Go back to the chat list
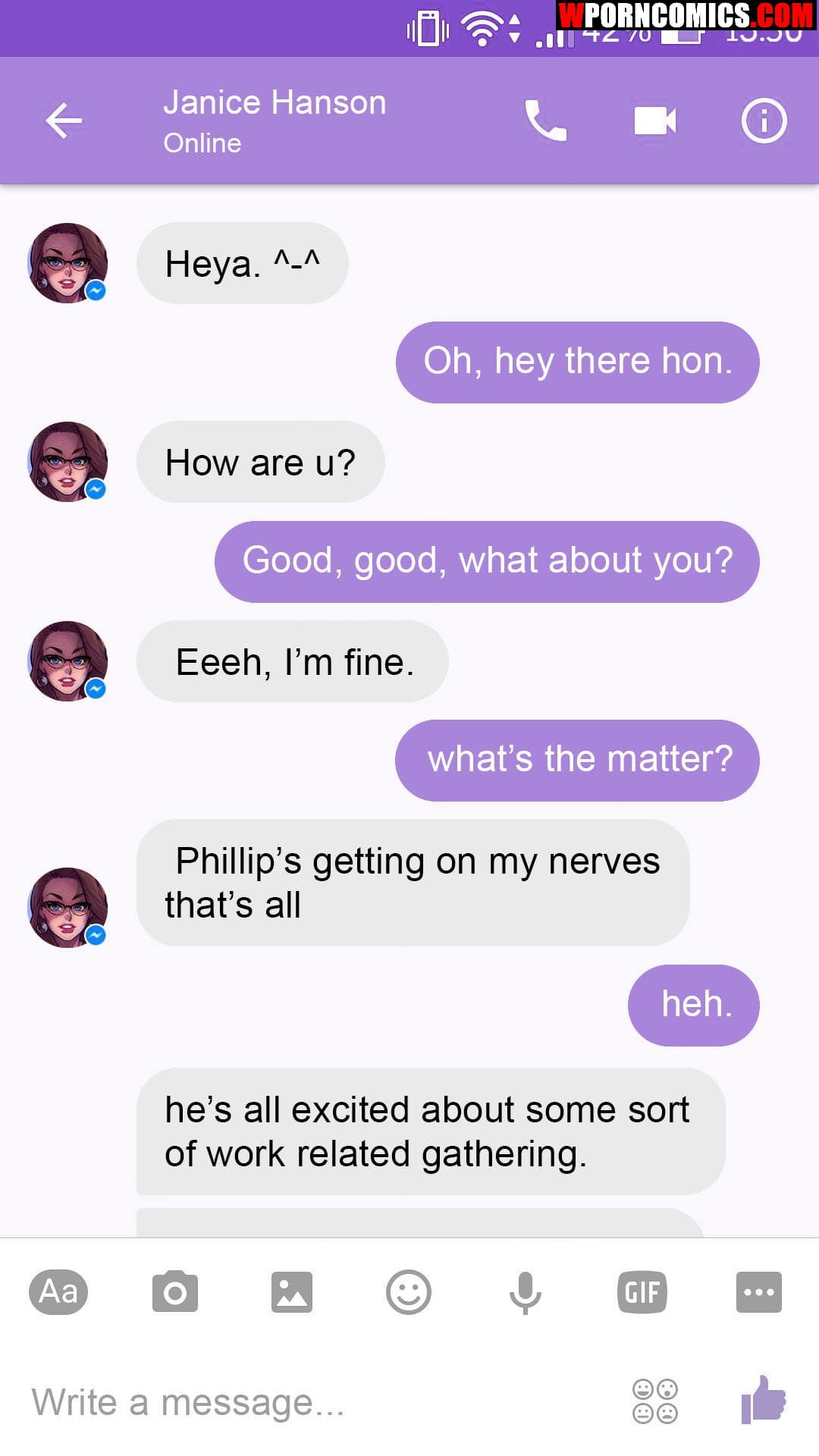819x1456 pixels. (64, 120)
